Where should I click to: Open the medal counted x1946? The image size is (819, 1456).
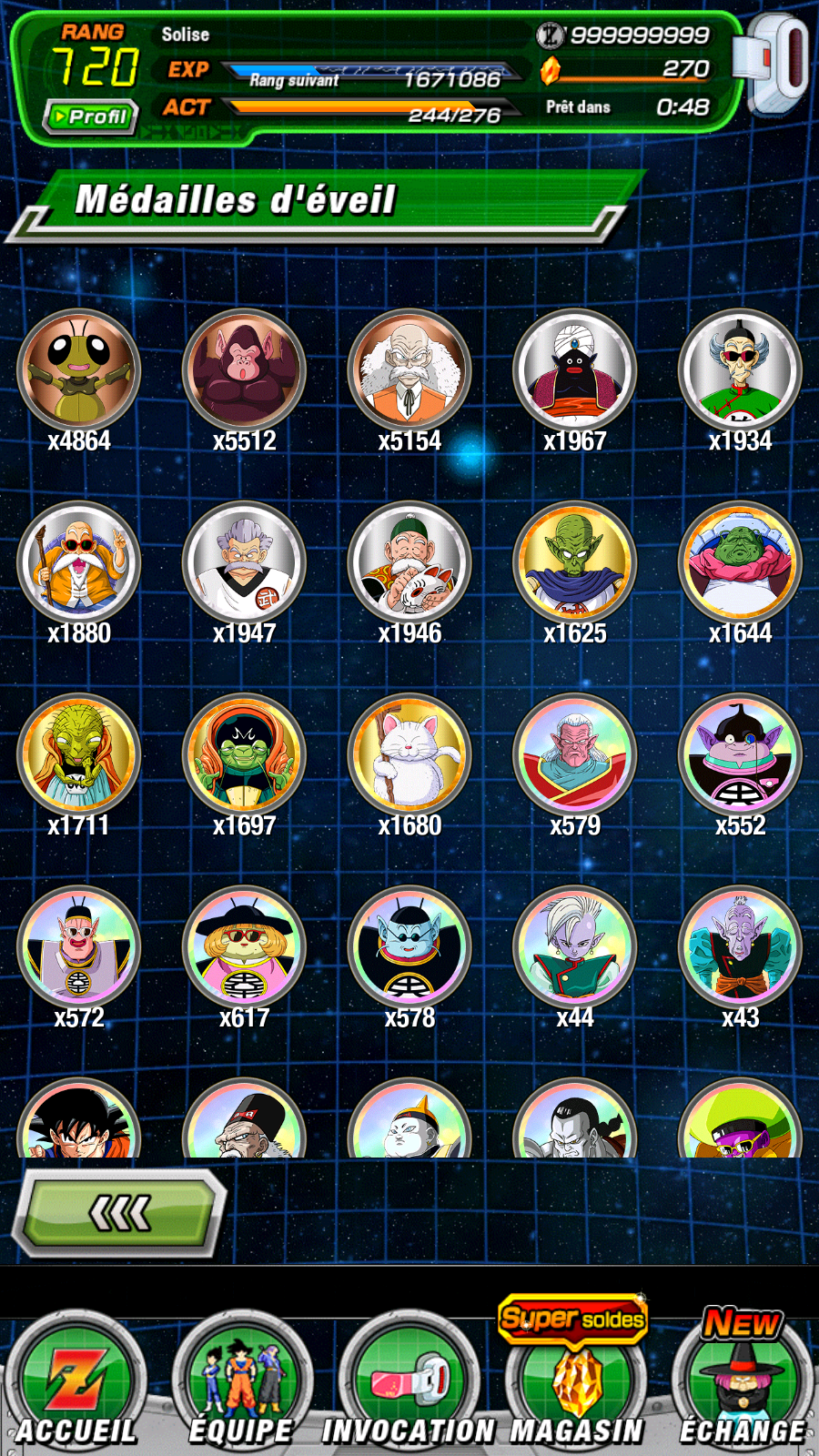[x=409, y=563]
